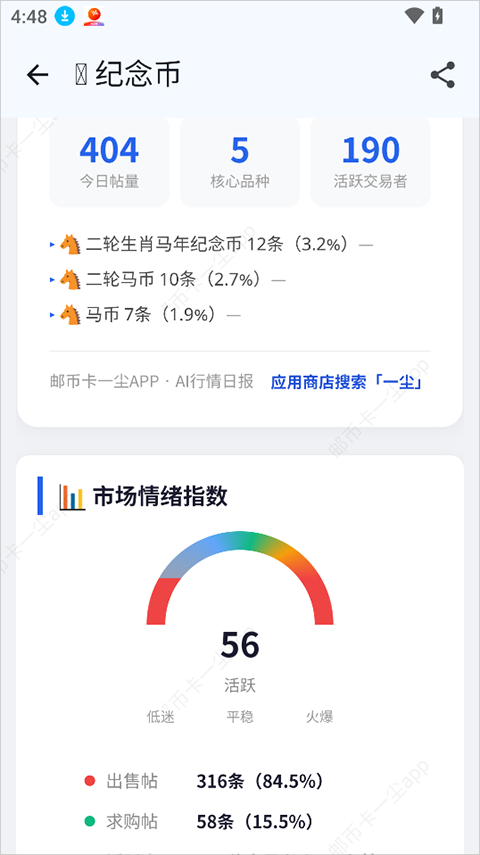Go back using the arrow icon
This screenshot has width=480, height=855.
[38, 75]
